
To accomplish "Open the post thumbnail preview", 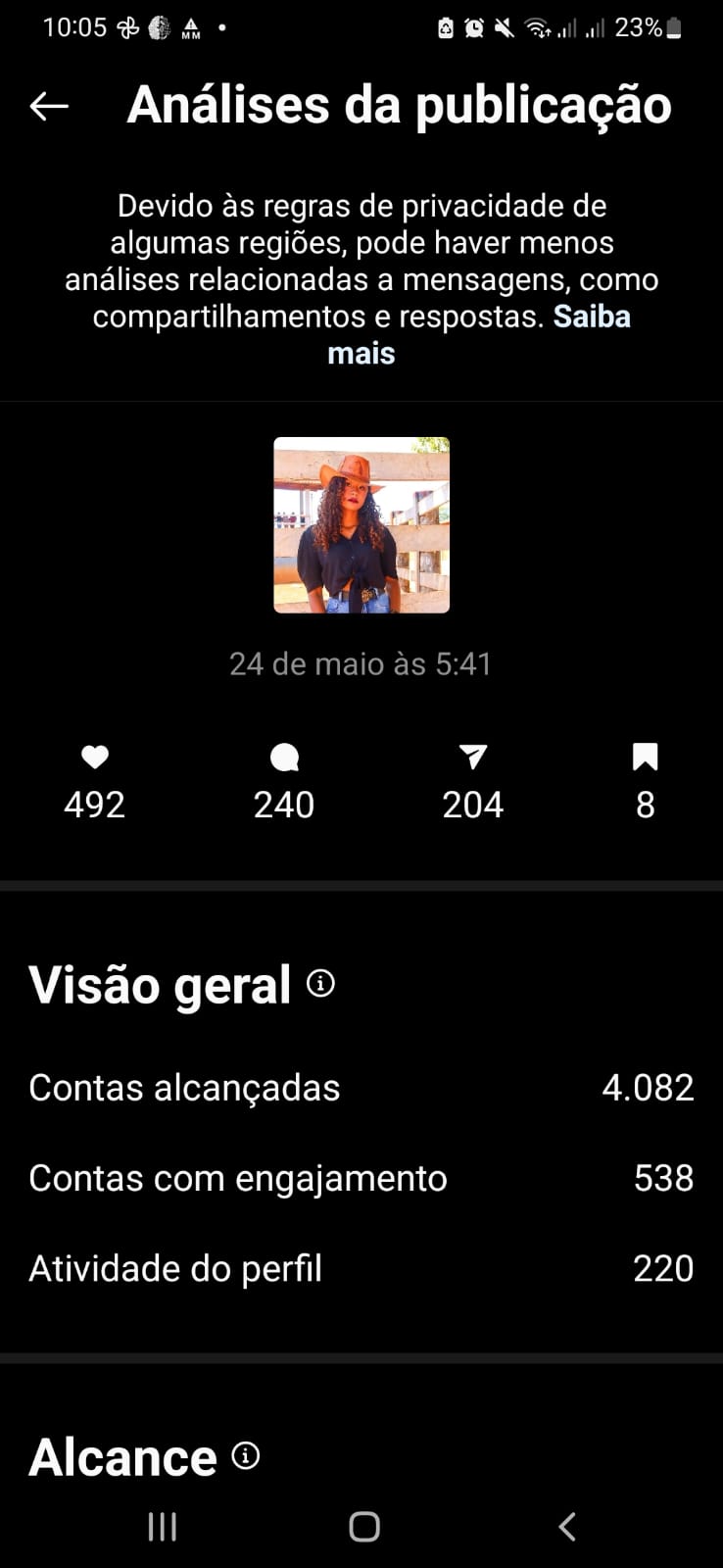I will coord(361,525).
